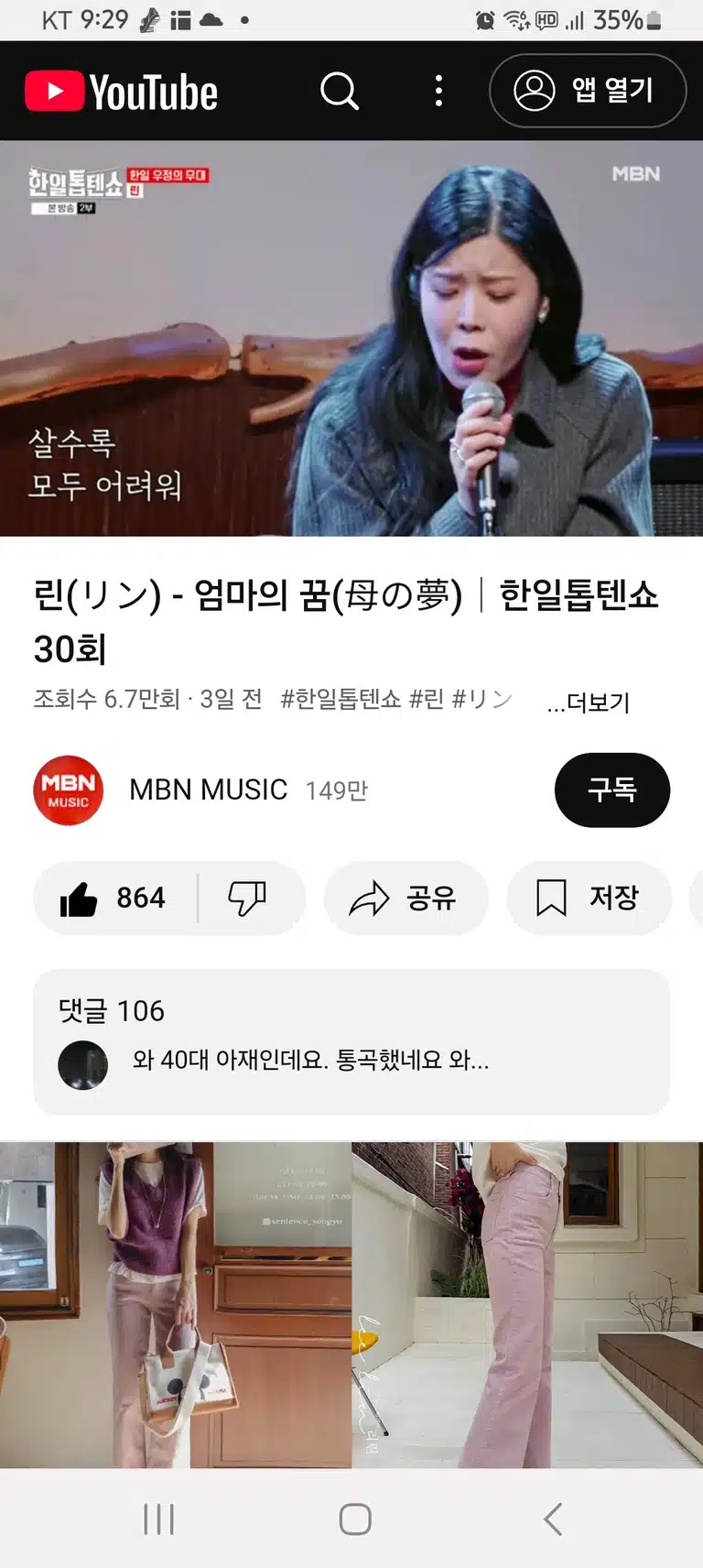Open the pink pants ad image
Screen dimensions: 703x1568
click(x=527, y=1304)
